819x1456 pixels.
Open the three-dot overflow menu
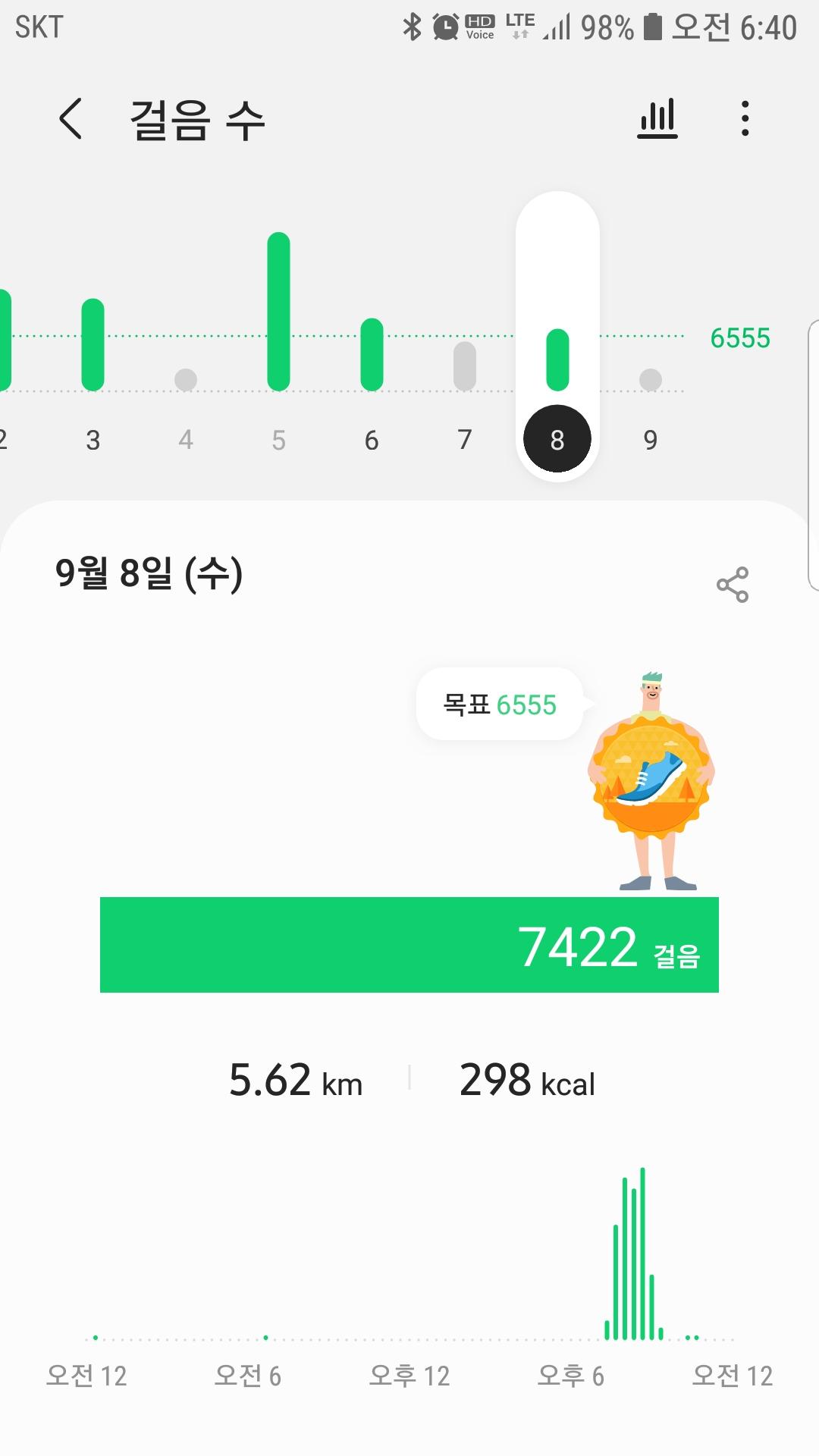[x=745, y=119]
